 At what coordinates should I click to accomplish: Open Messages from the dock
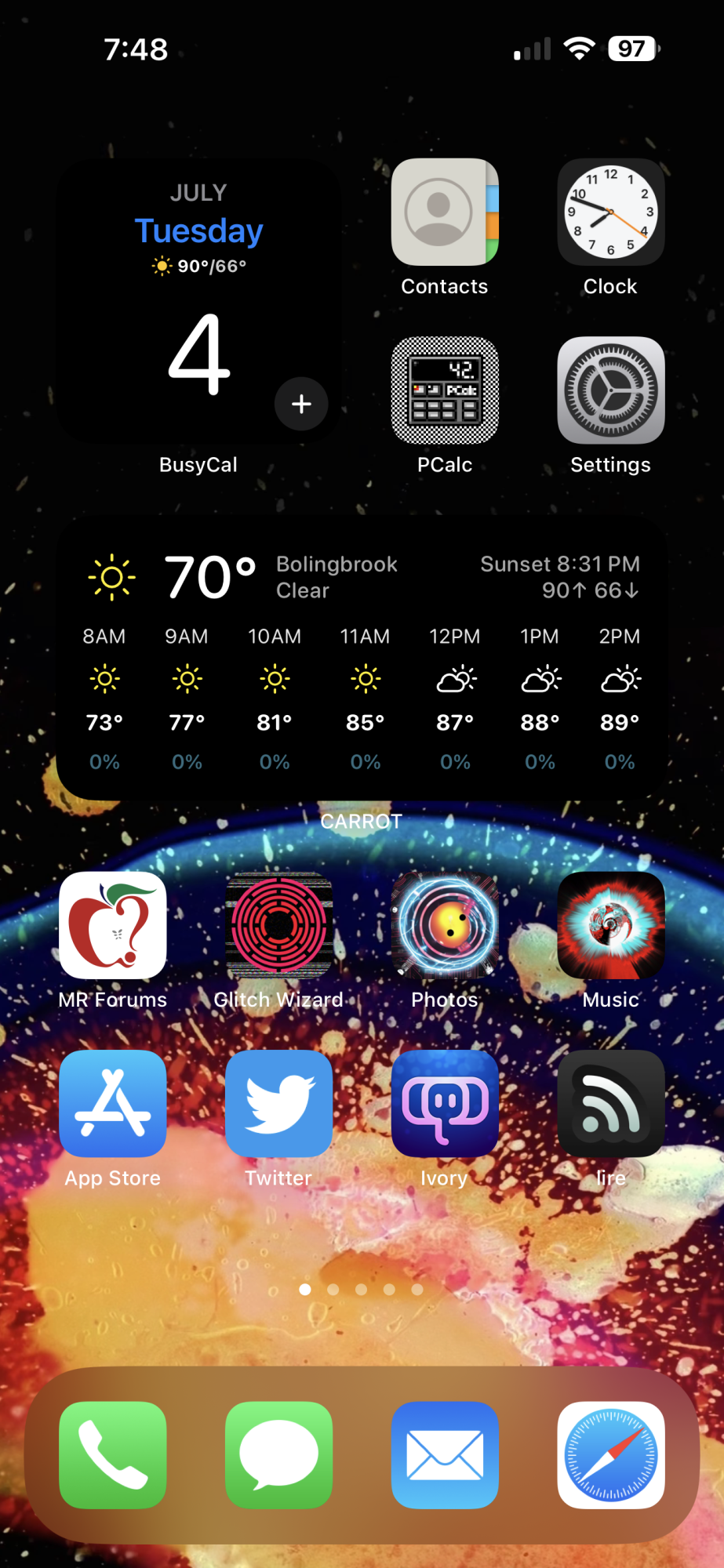[278, 1455]
